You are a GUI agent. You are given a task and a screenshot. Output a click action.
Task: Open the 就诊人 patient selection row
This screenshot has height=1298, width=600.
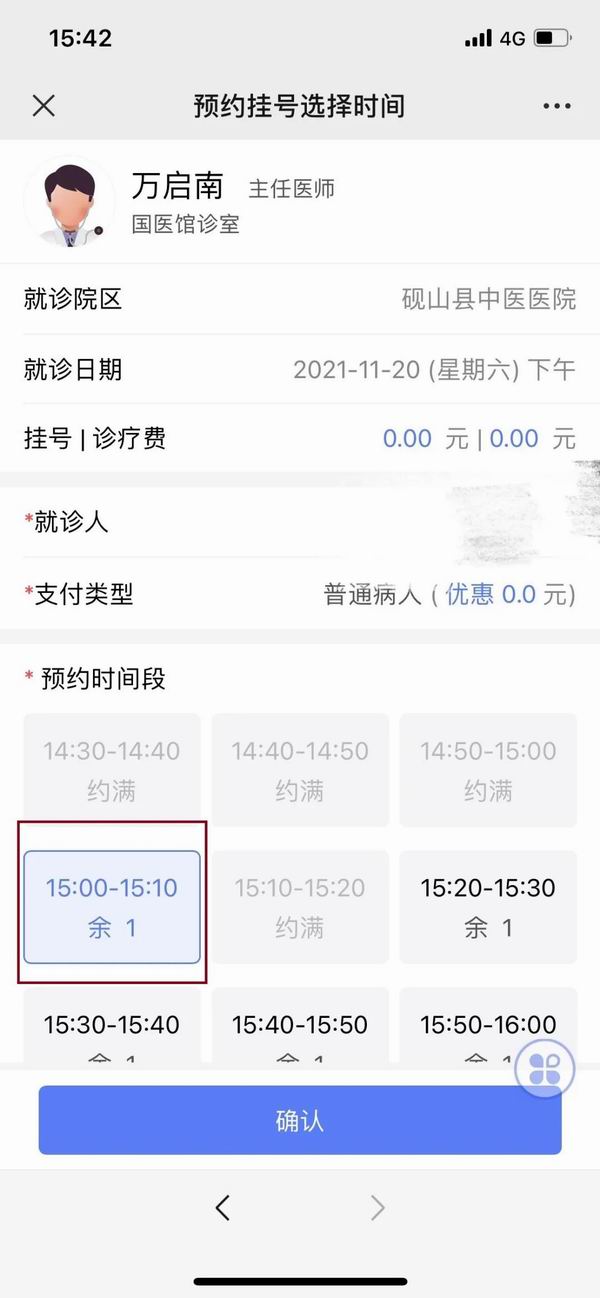coord(300,522)
